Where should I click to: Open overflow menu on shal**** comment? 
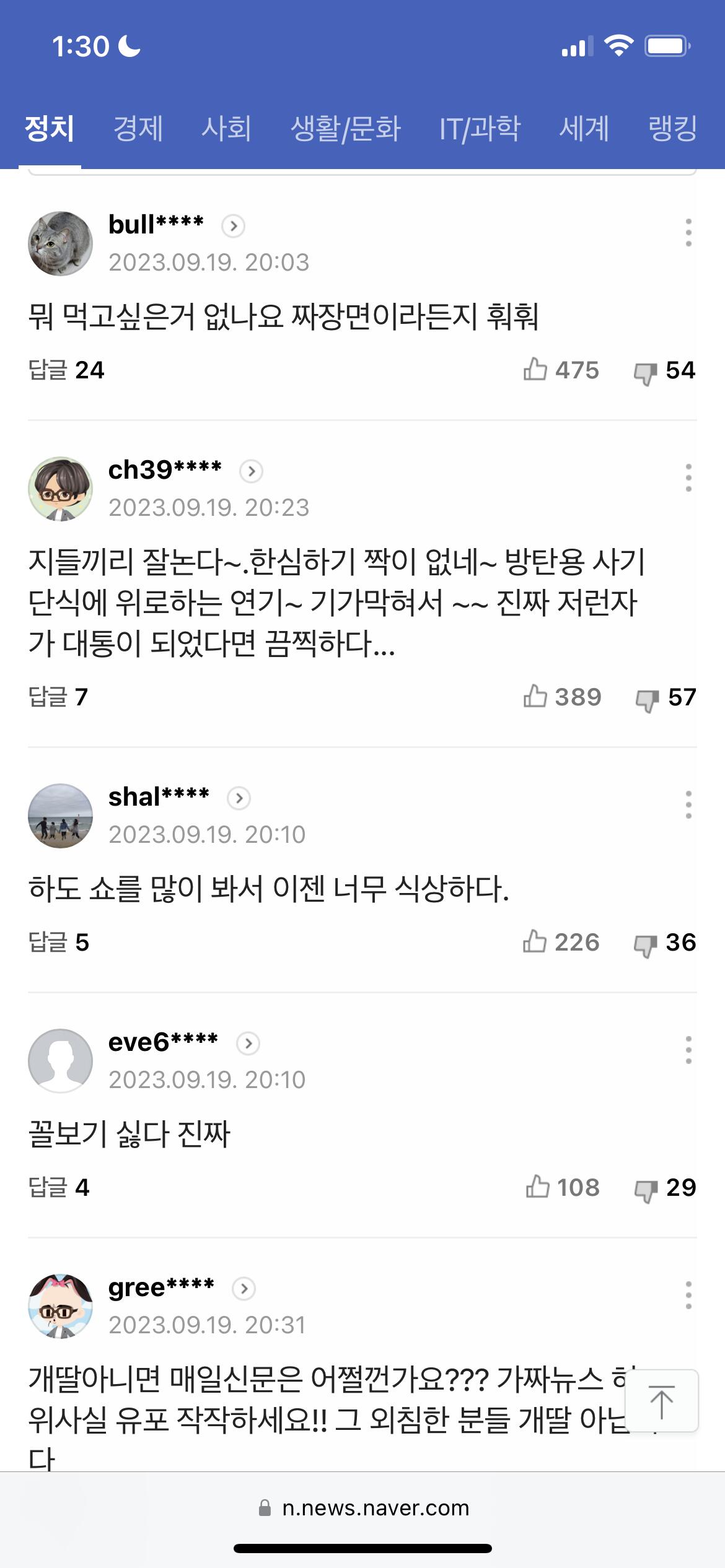688,804
